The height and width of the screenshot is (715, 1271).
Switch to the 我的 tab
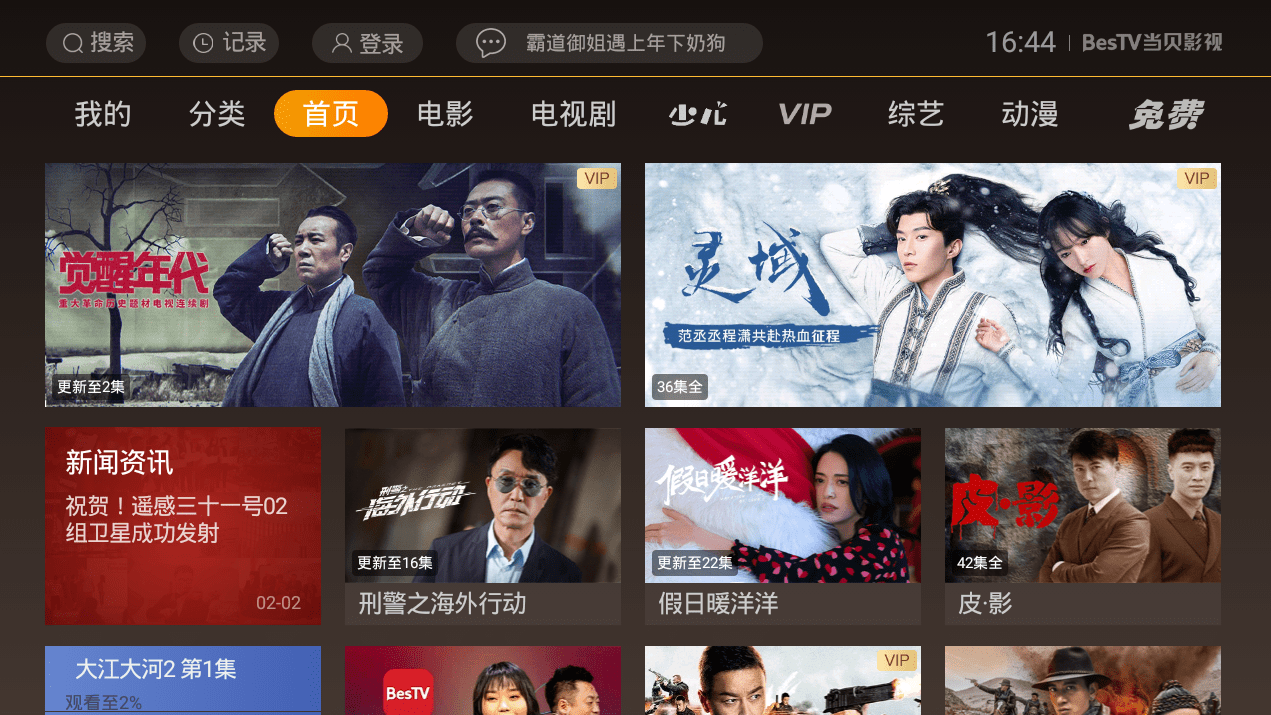tap(103, 114)
